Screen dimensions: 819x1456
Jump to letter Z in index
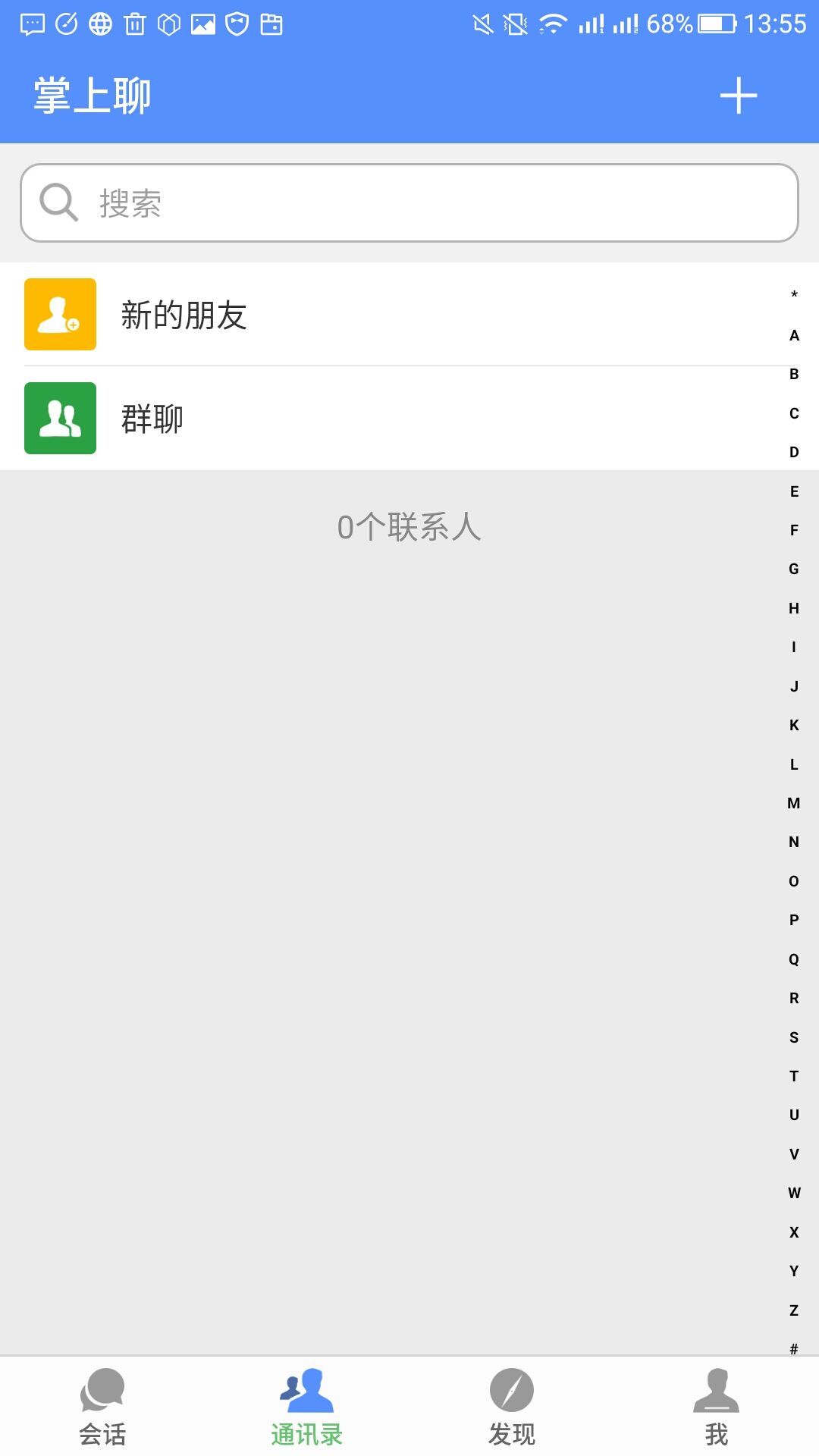pyautogui.click(x=794, y=1310)
